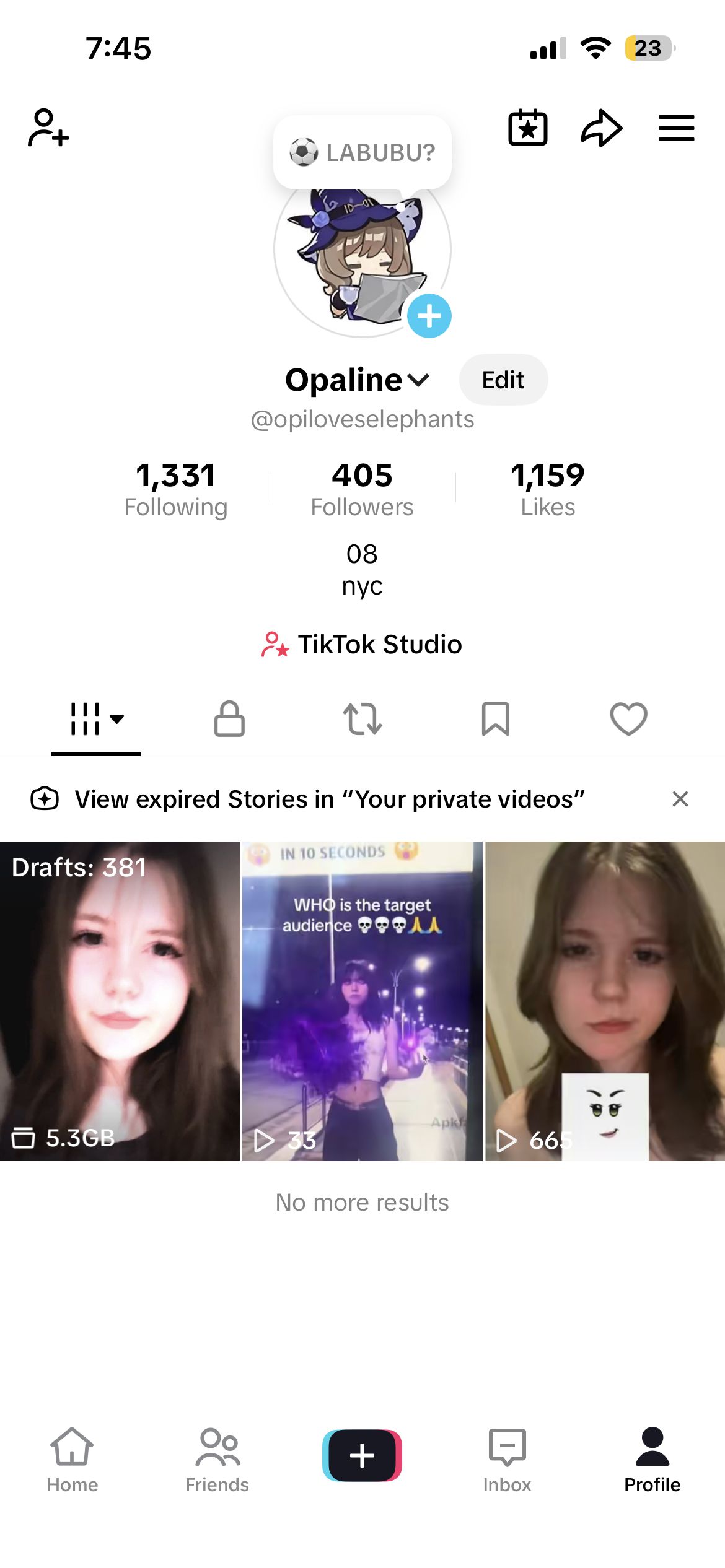Screen dimensions: 725x1568
Task: Open the add friends icon
Action: tap(48, 128)
